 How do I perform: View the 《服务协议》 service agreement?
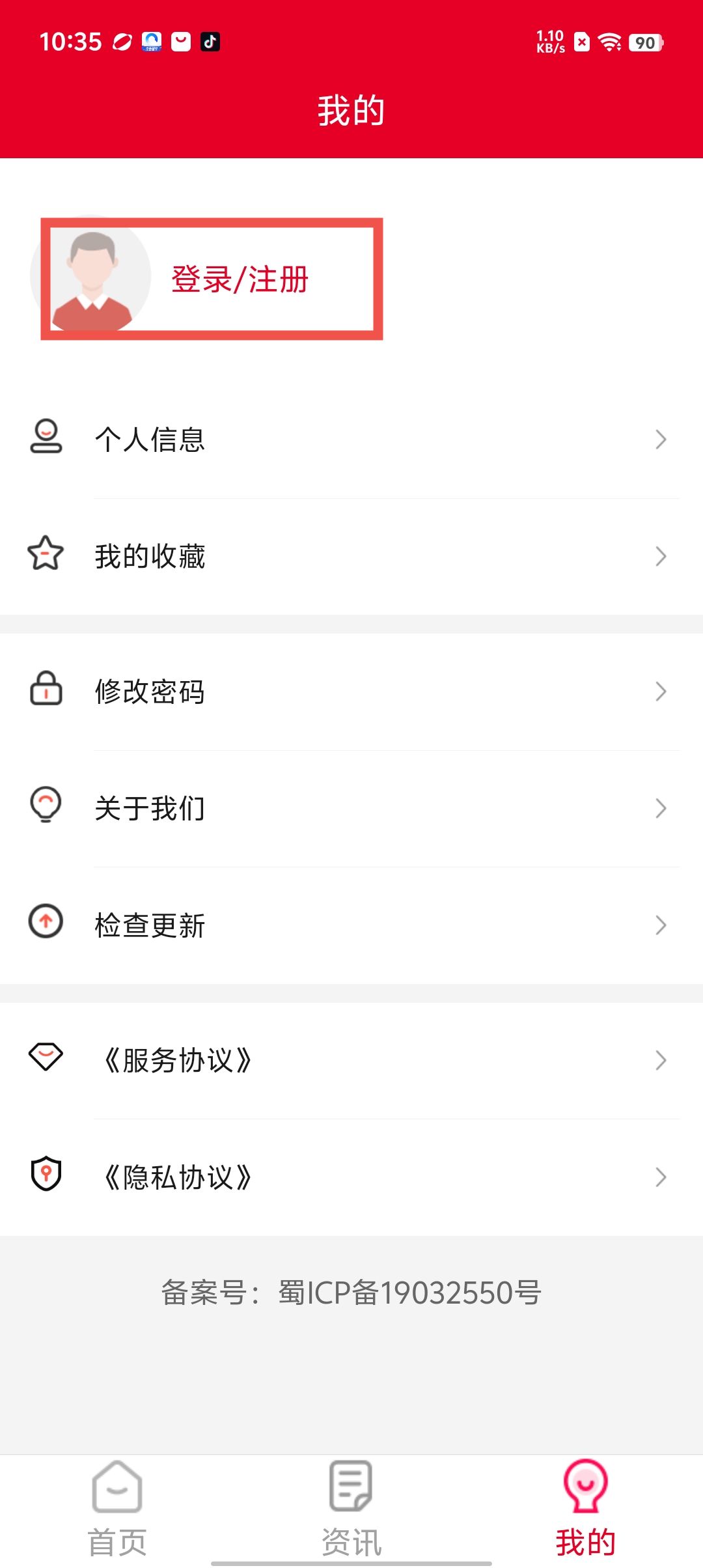351,1061
